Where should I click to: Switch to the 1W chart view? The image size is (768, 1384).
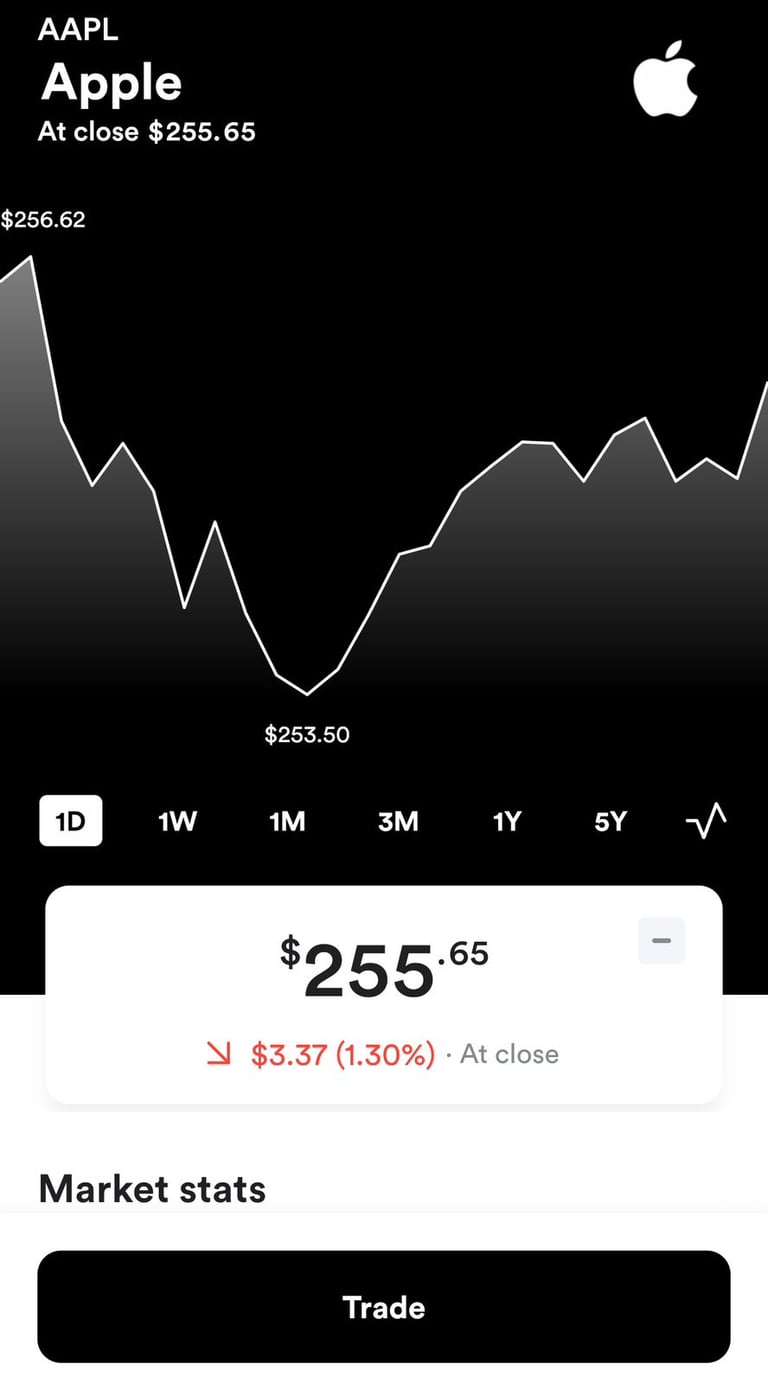click(x=177, y=821)
